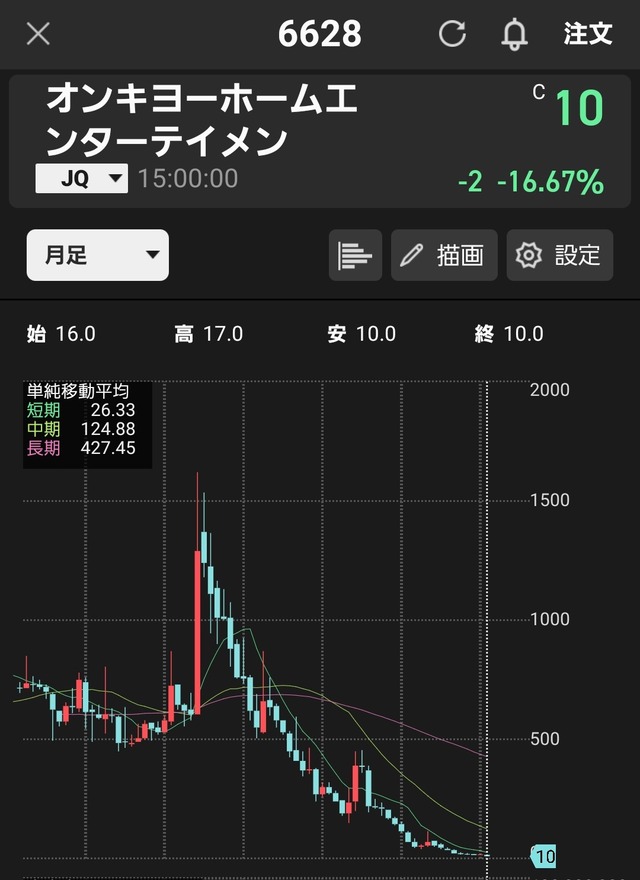Tap the 注文 order button
640x880 pixels.
[587, 34]
